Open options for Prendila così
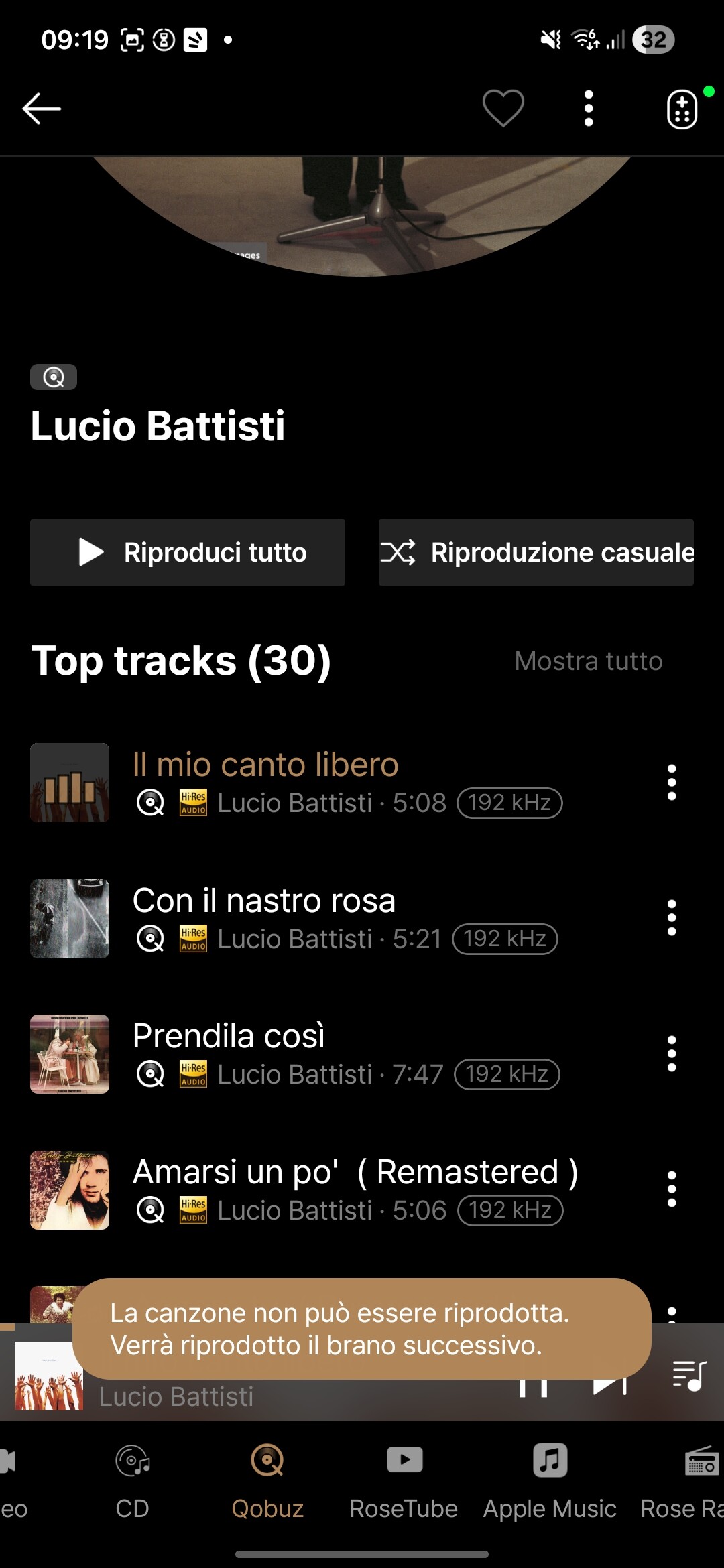Image resolution: width=724 pixels, height=1568 pixels. click(672, 1054)
